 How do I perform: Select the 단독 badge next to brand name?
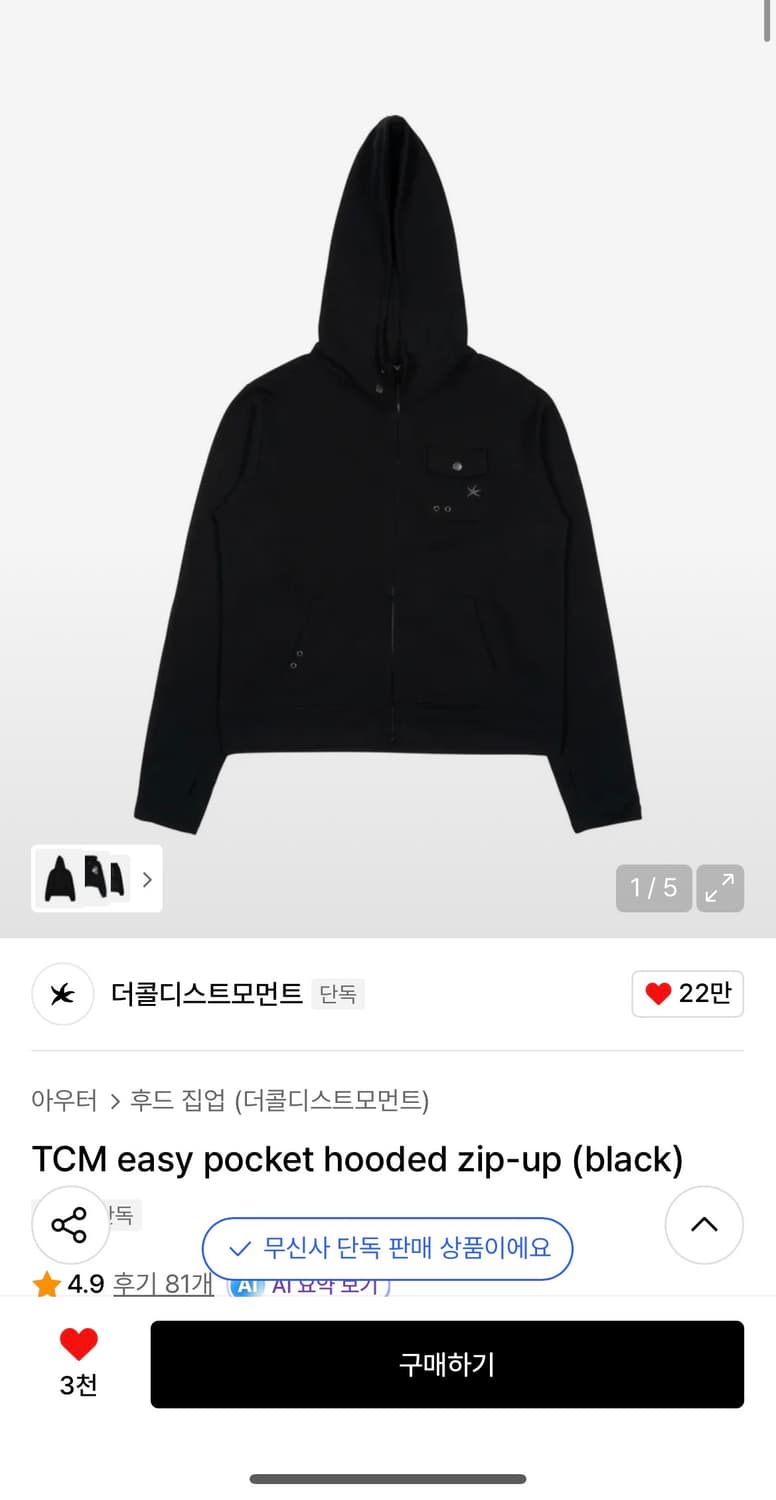tap(338, 994)
